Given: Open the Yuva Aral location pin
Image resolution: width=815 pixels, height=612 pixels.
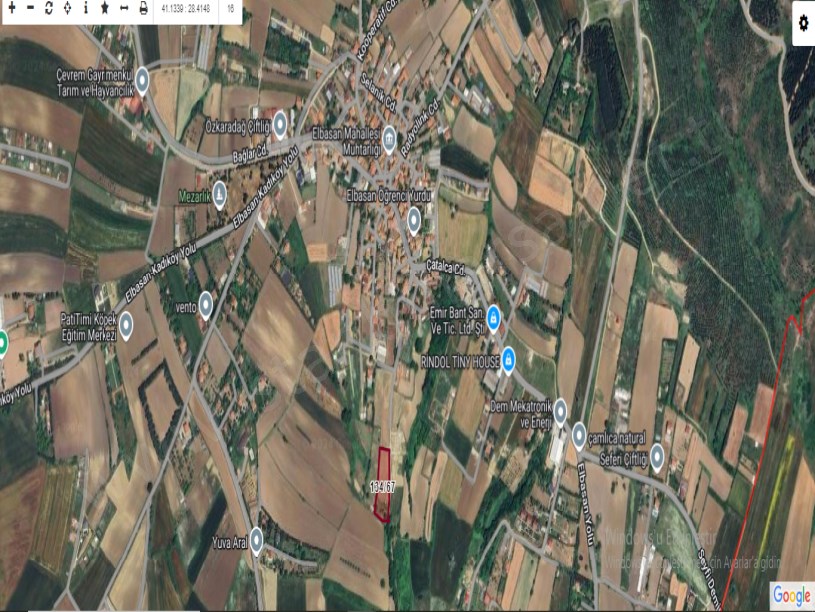Looking at the screenshot, I should pos(257,541).
